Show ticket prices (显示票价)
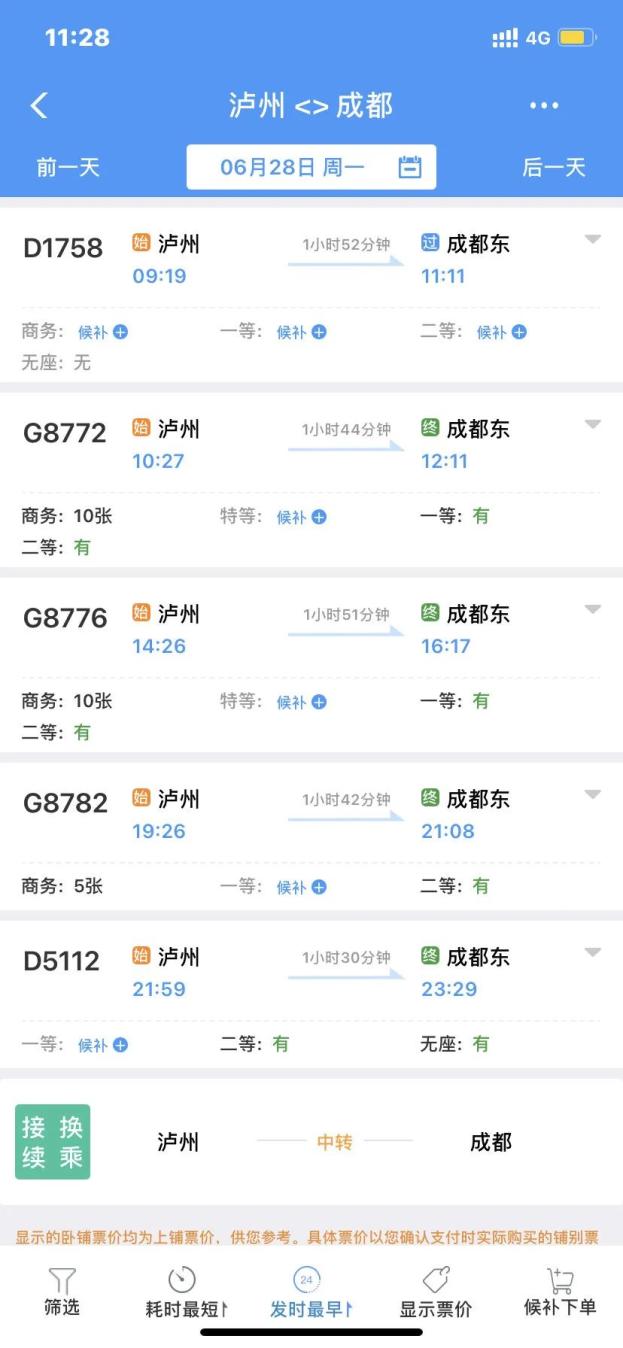The image size is (623, 1348). tap(436, 1291)
